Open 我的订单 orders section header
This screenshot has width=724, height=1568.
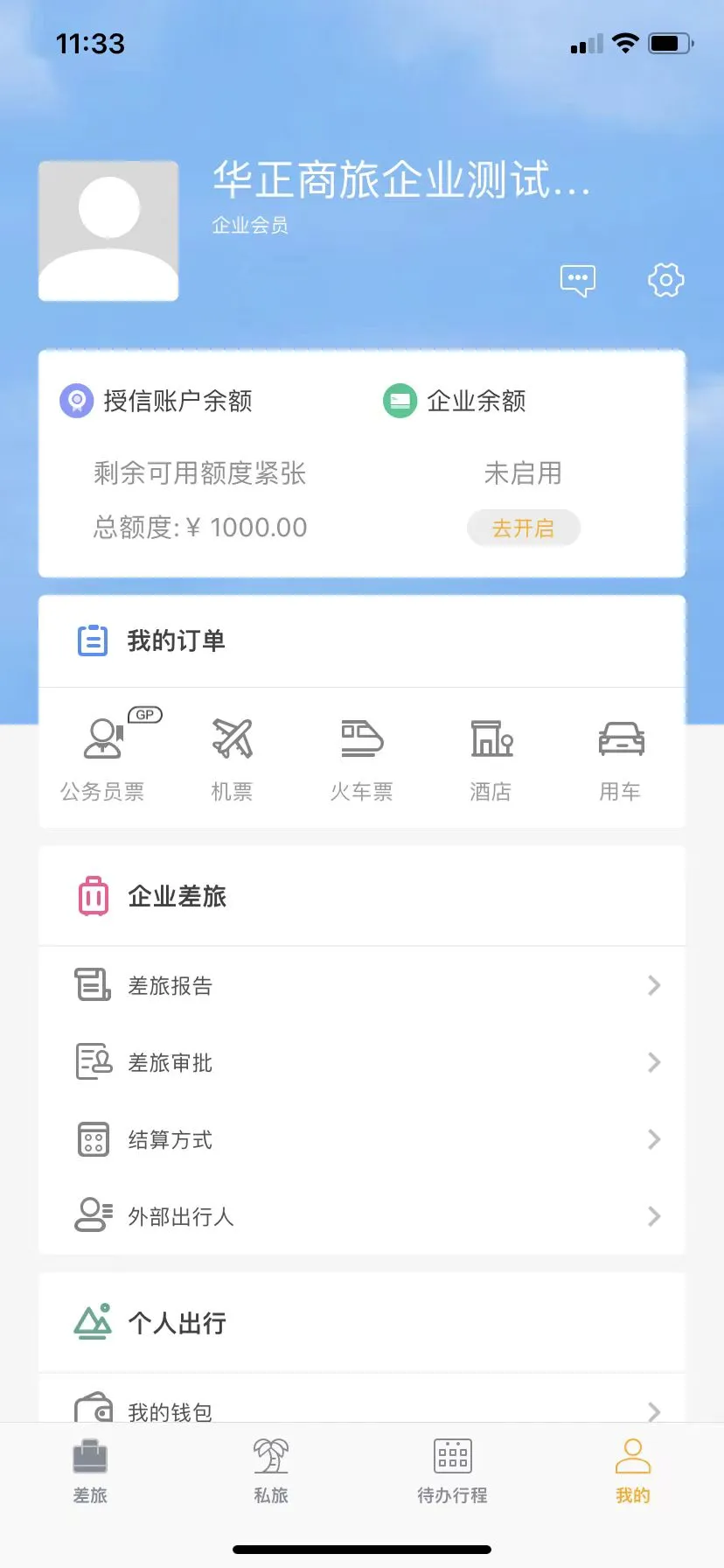tap(176, 640)
